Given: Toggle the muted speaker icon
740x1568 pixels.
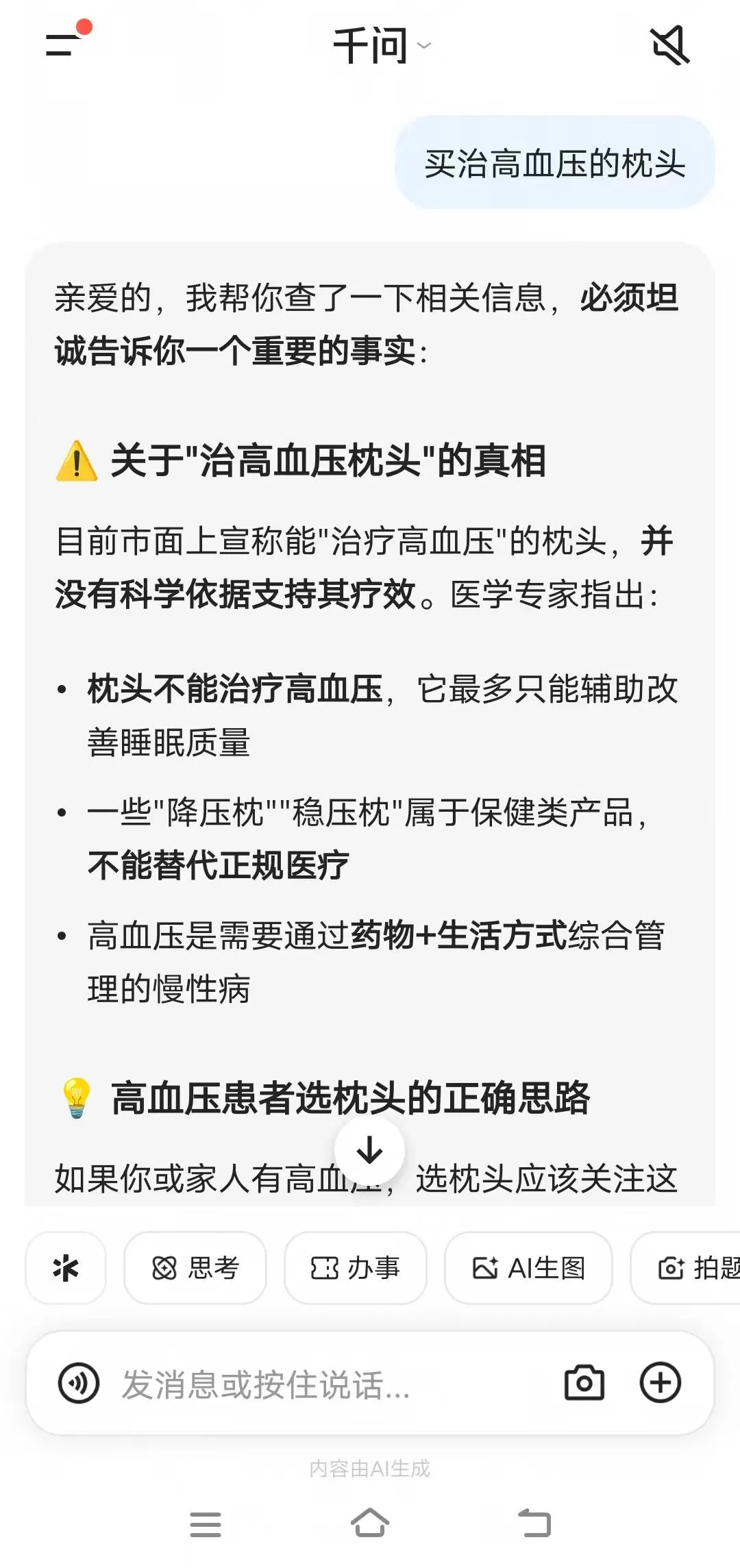Looking at the screenshot, I should click(x=669, y=45).
